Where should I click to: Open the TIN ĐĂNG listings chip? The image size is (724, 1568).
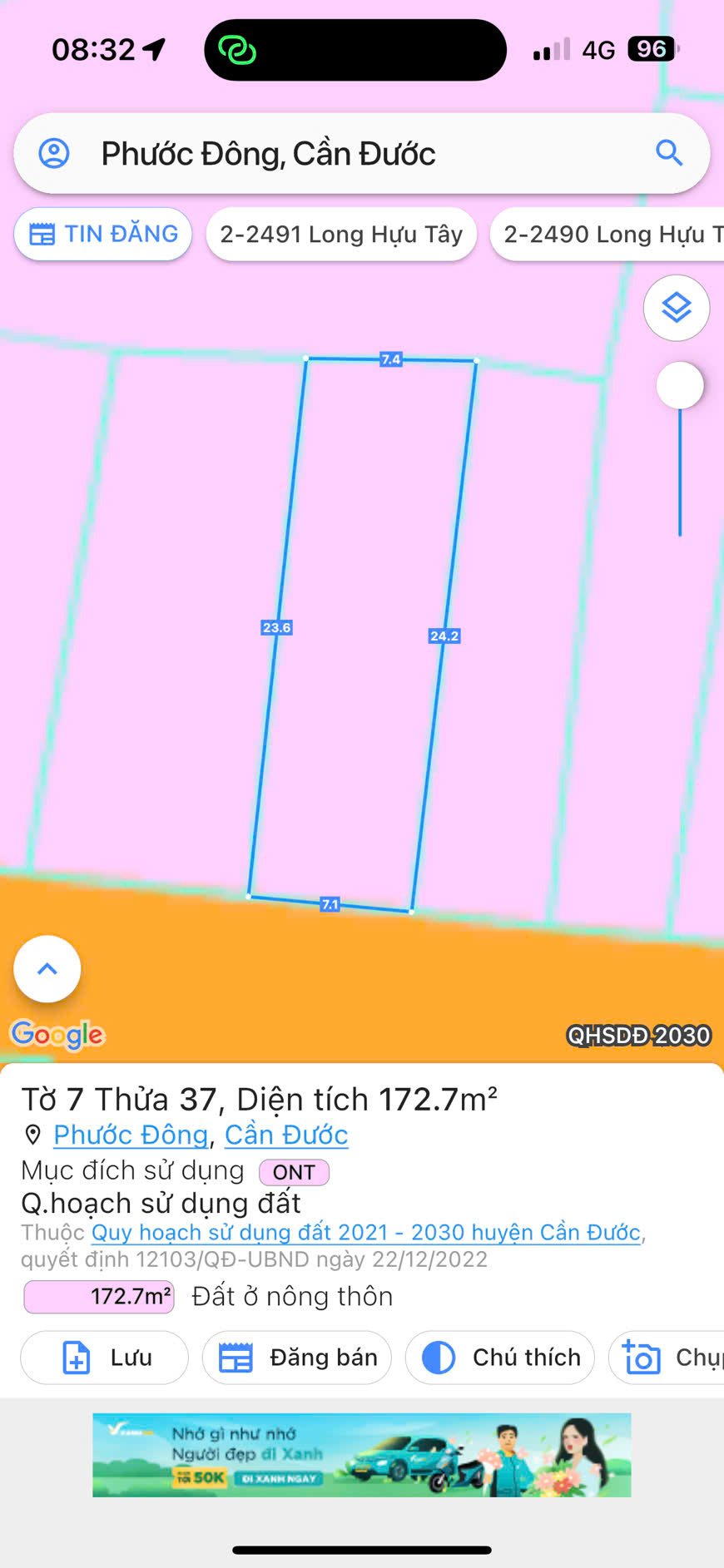tap(103, 234)
